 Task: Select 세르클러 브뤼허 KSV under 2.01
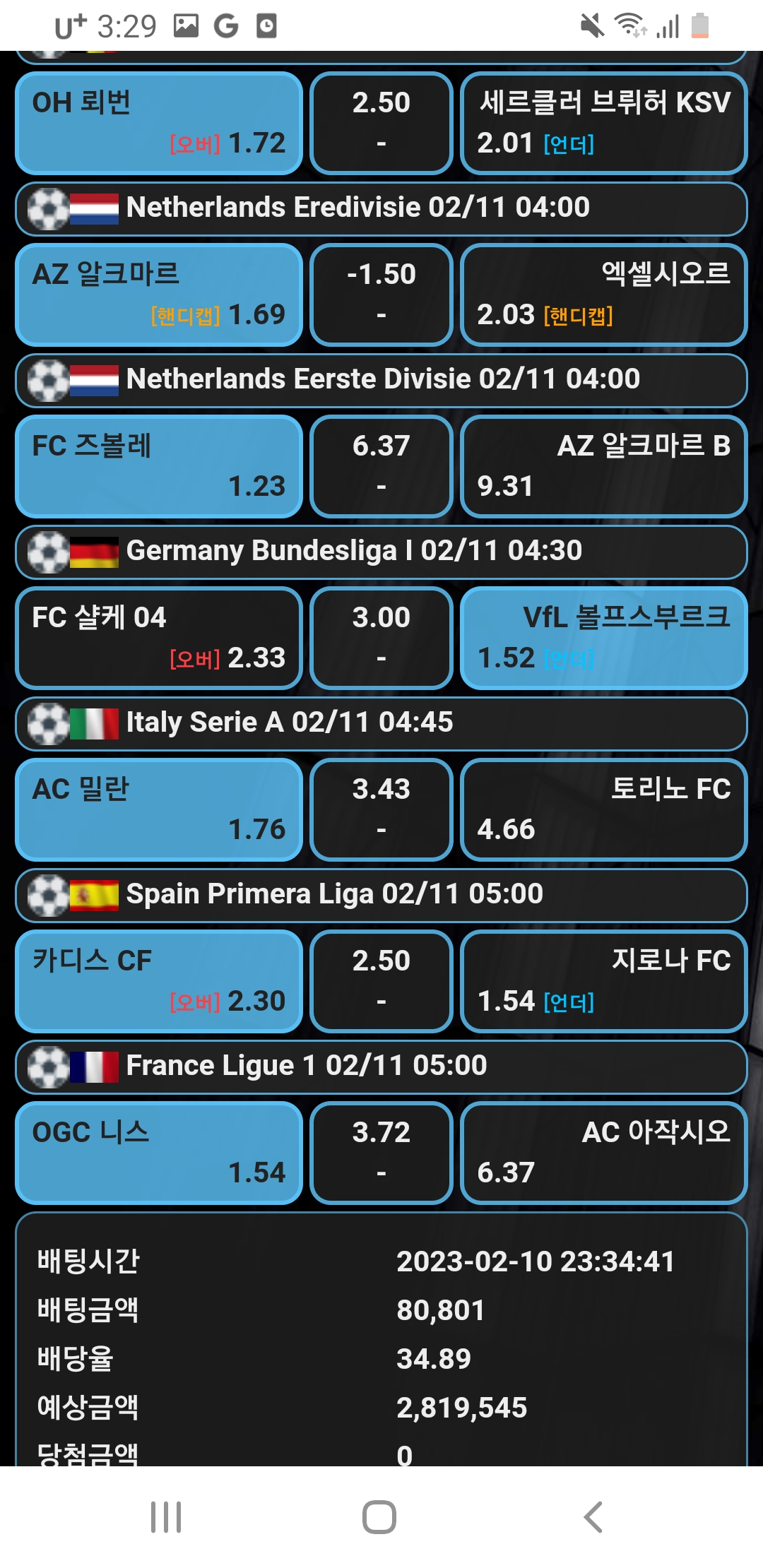[x=604, y=123]
